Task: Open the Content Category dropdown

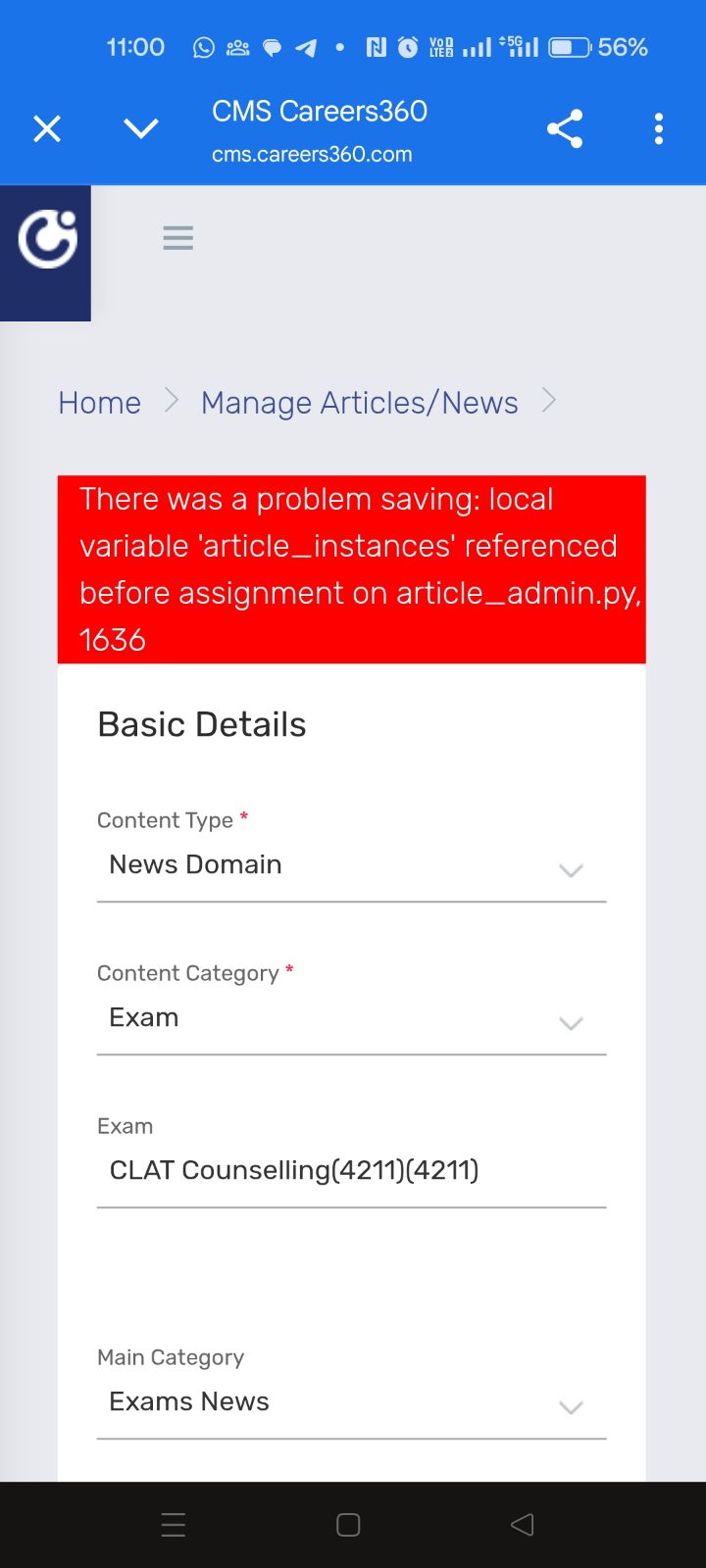Action: [x=351, y=1019]
